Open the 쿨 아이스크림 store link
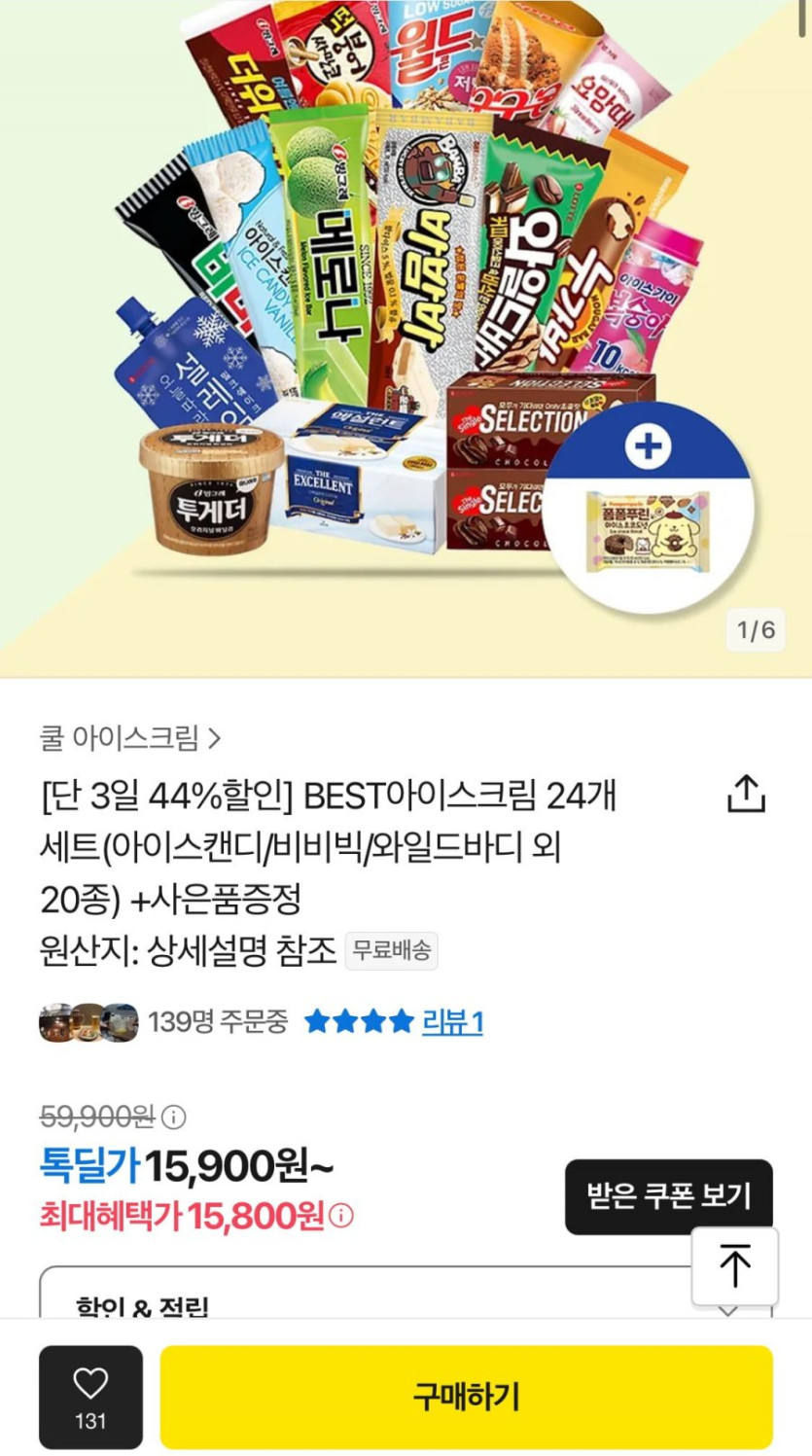The height and width of the screenshot is (1456, 812). 130,738
